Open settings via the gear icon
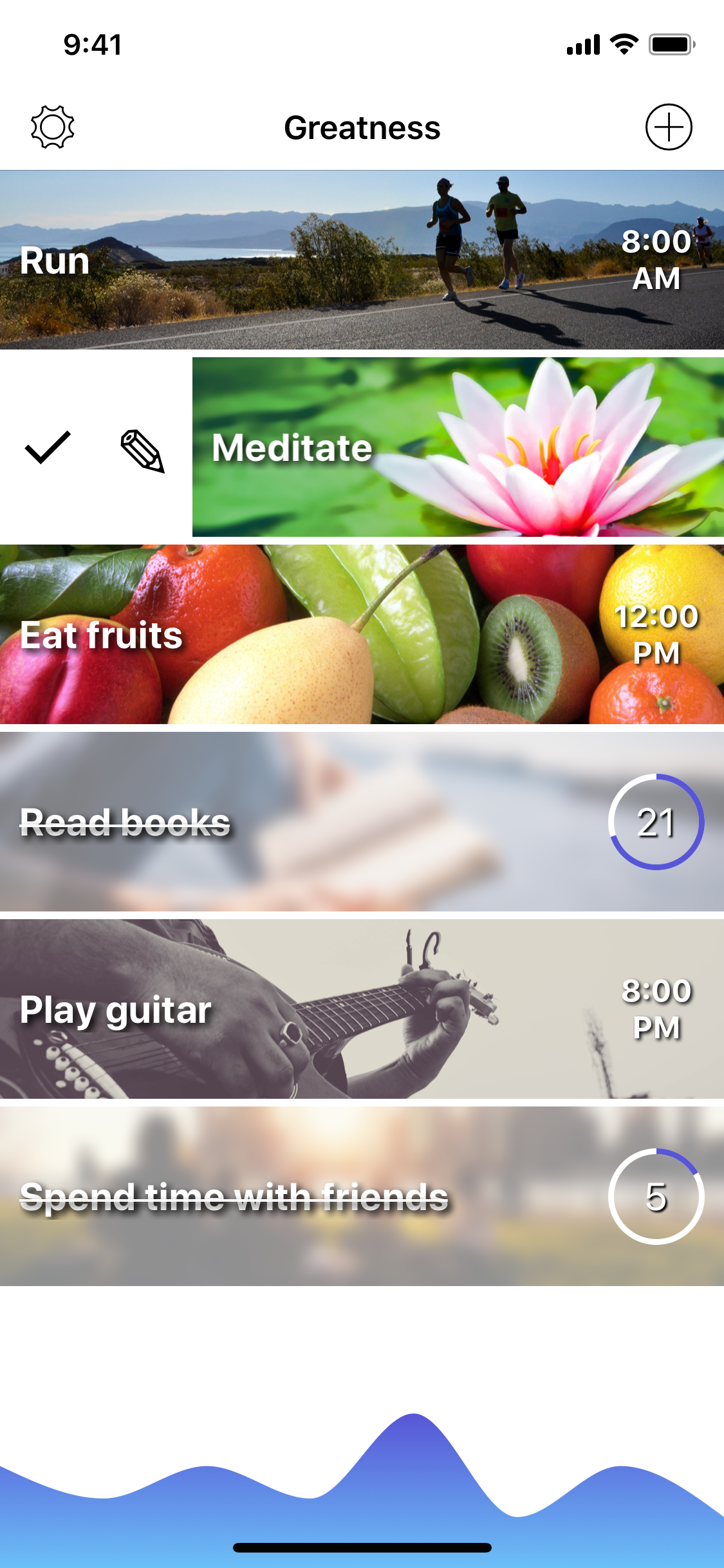Image resolution: width=724 pixels, height=1568 pixels. 53,127
